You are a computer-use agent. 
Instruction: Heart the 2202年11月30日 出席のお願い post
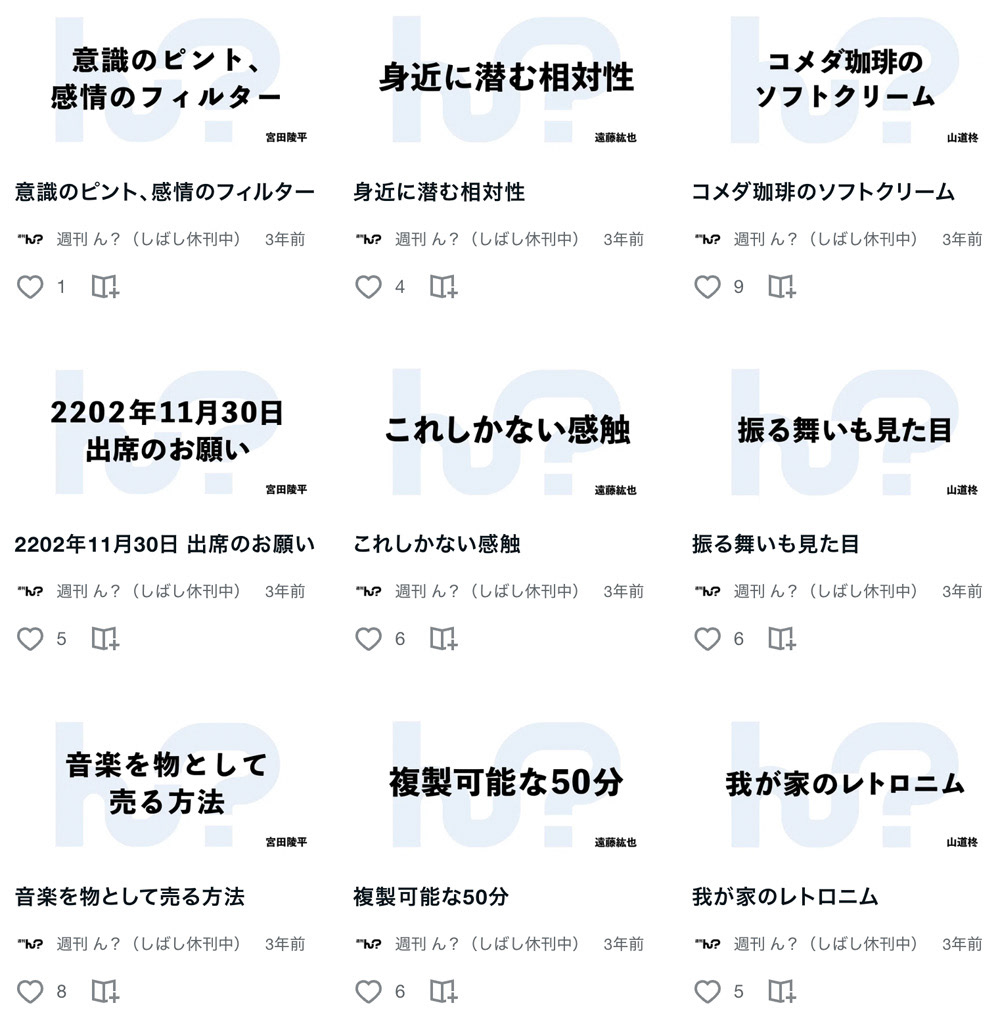tap(31, 639)
